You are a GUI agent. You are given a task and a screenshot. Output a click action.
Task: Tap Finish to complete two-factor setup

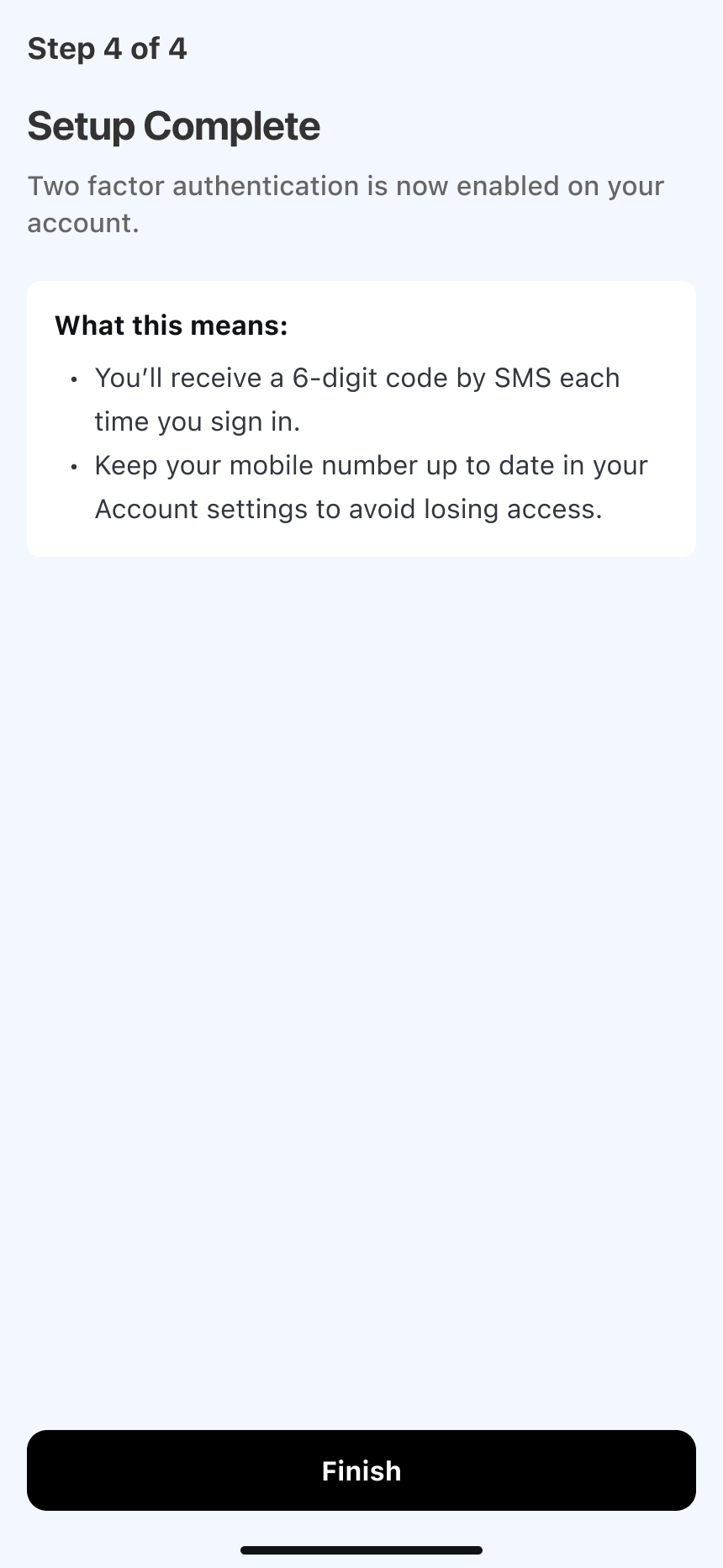pyautogui.click(x=361, y=1470)
